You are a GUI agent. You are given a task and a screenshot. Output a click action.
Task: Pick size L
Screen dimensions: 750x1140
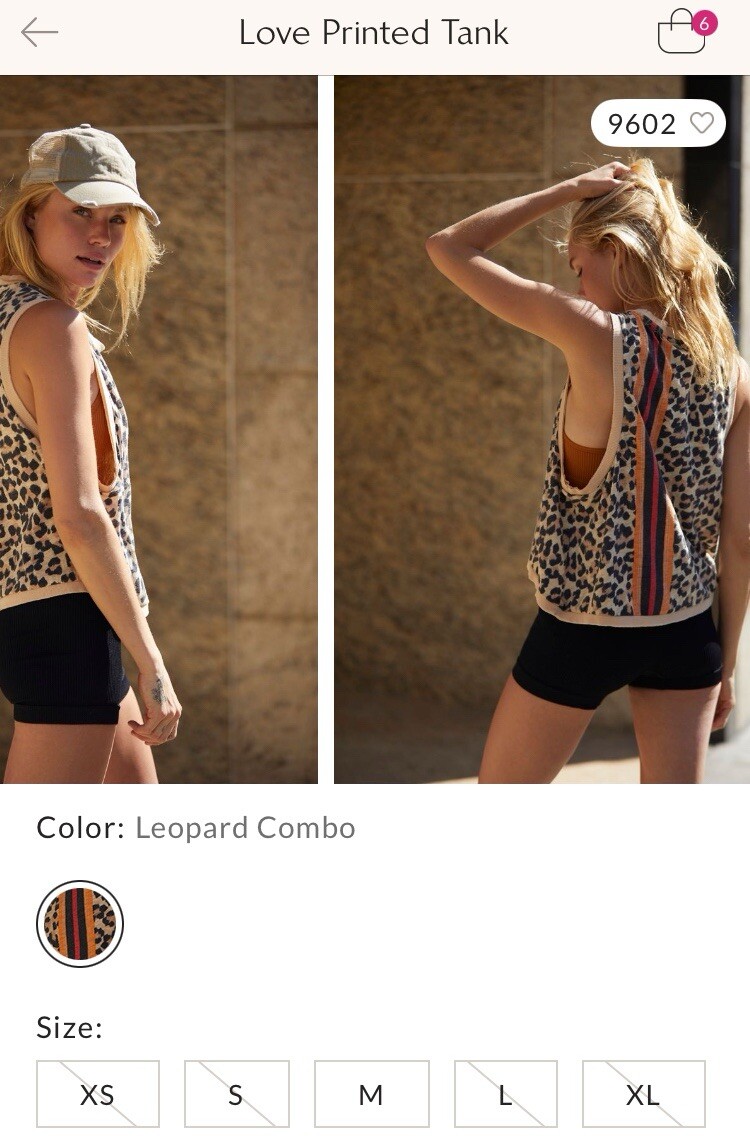(505, 1095)
